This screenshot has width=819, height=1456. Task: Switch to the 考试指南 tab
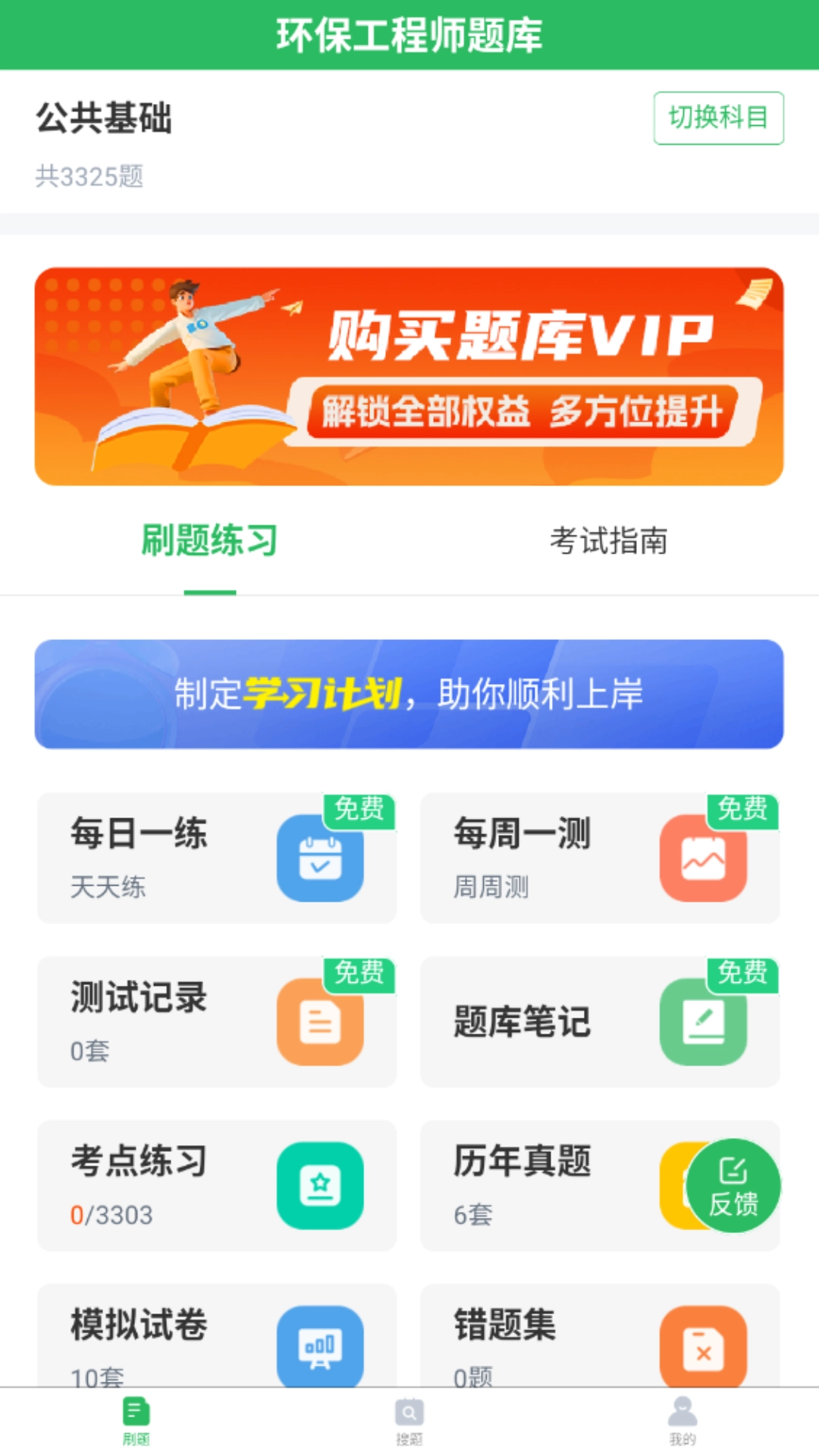pos(610,541)
